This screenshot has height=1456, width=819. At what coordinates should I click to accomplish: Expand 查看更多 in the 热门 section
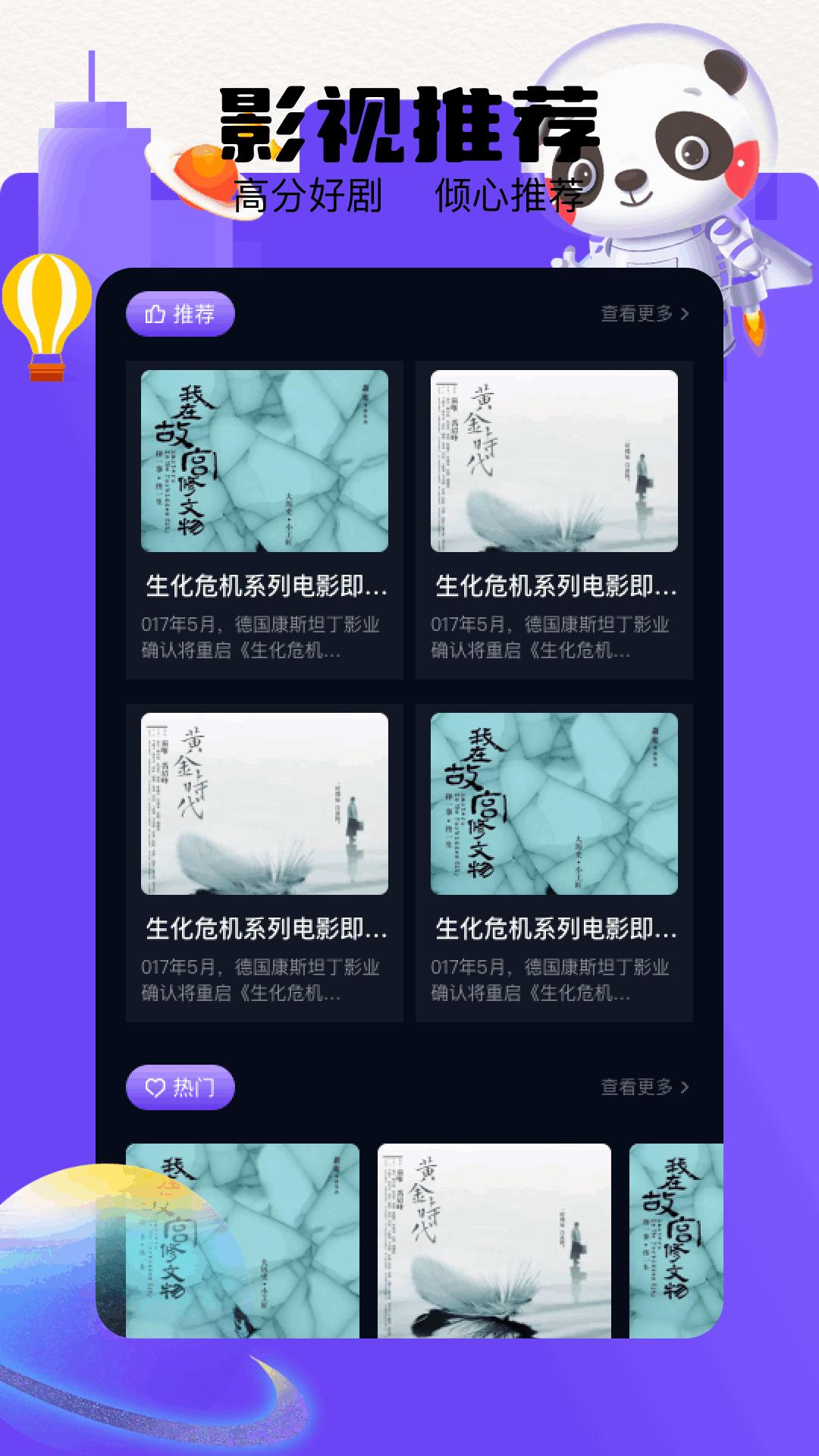tap(637, 1087)
